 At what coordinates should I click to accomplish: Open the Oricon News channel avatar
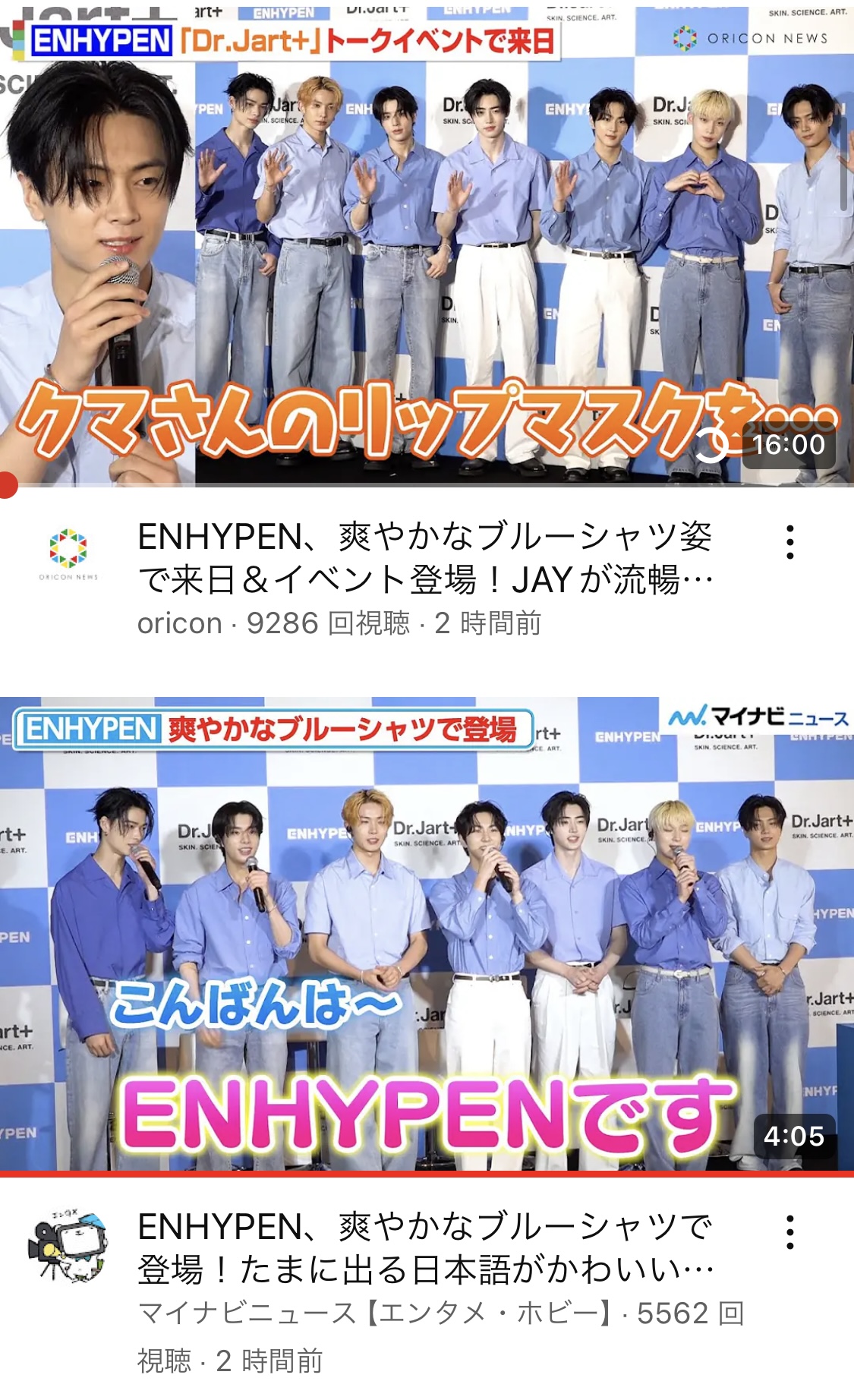click(x=68, y=553)
